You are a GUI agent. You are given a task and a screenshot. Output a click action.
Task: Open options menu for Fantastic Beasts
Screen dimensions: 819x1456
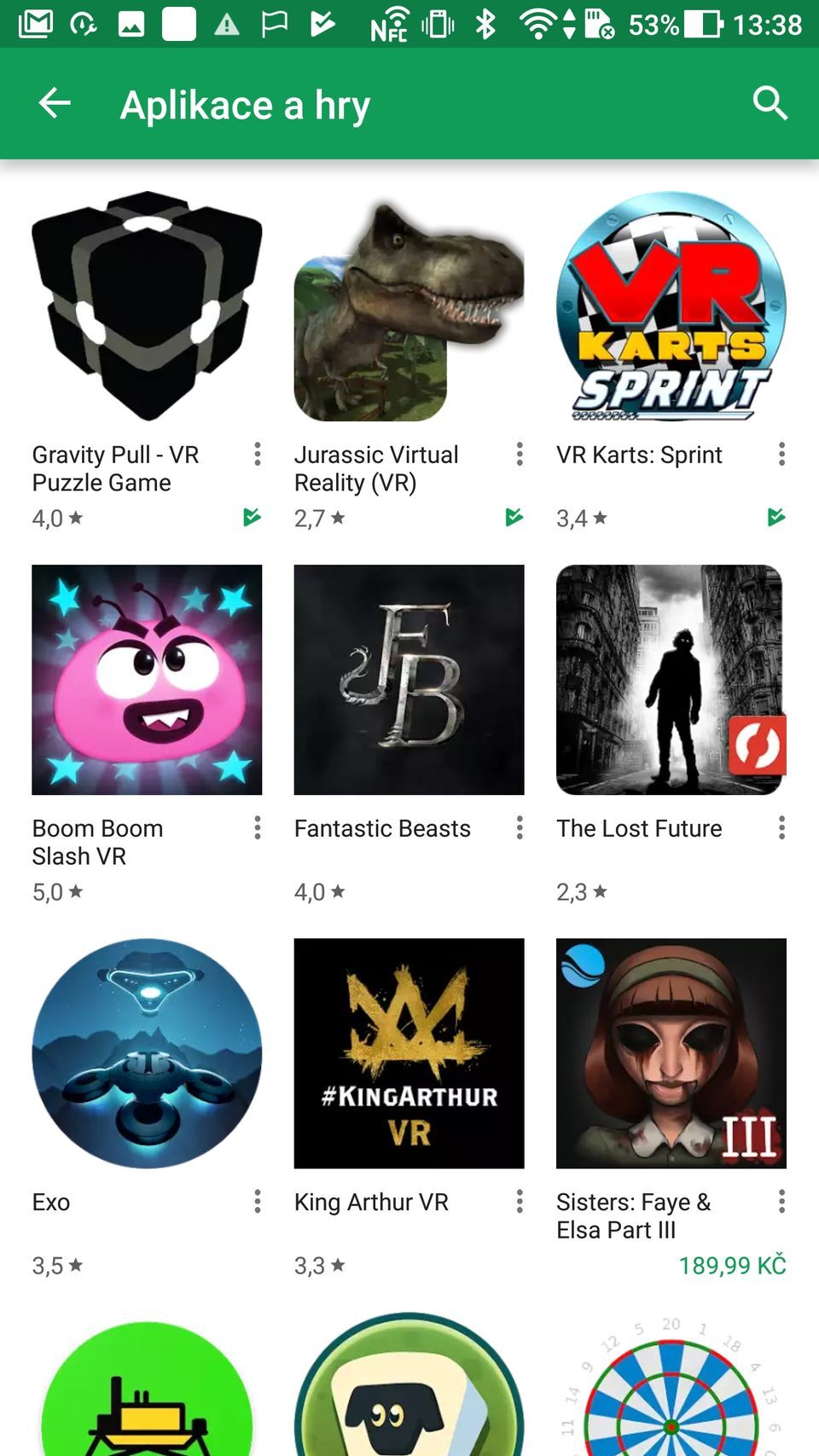(519, 828)
